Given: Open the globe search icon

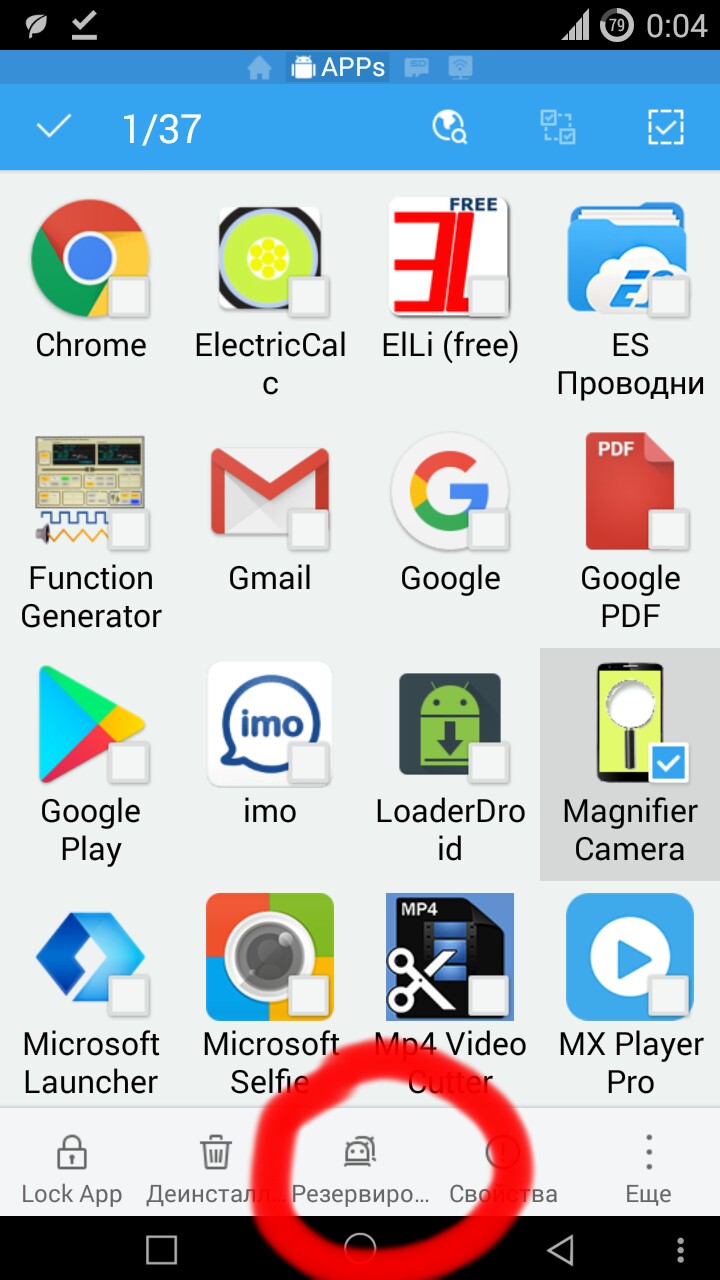Looking at the screenshot, I should [449, 127].
